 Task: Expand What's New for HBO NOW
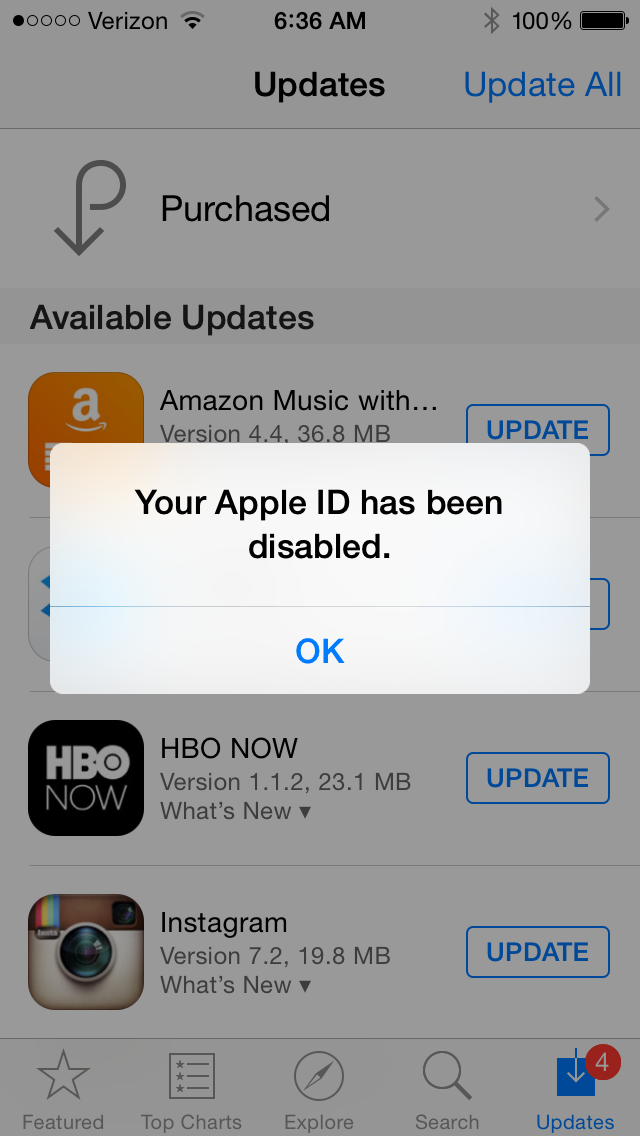(x=235, y=811)
